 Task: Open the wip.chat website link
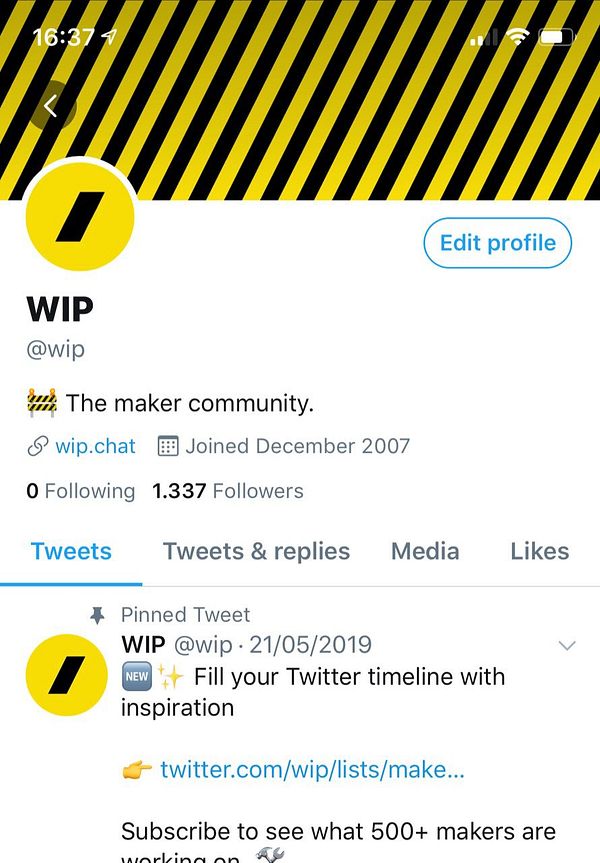pyautogui.click(x=94, y=446)
